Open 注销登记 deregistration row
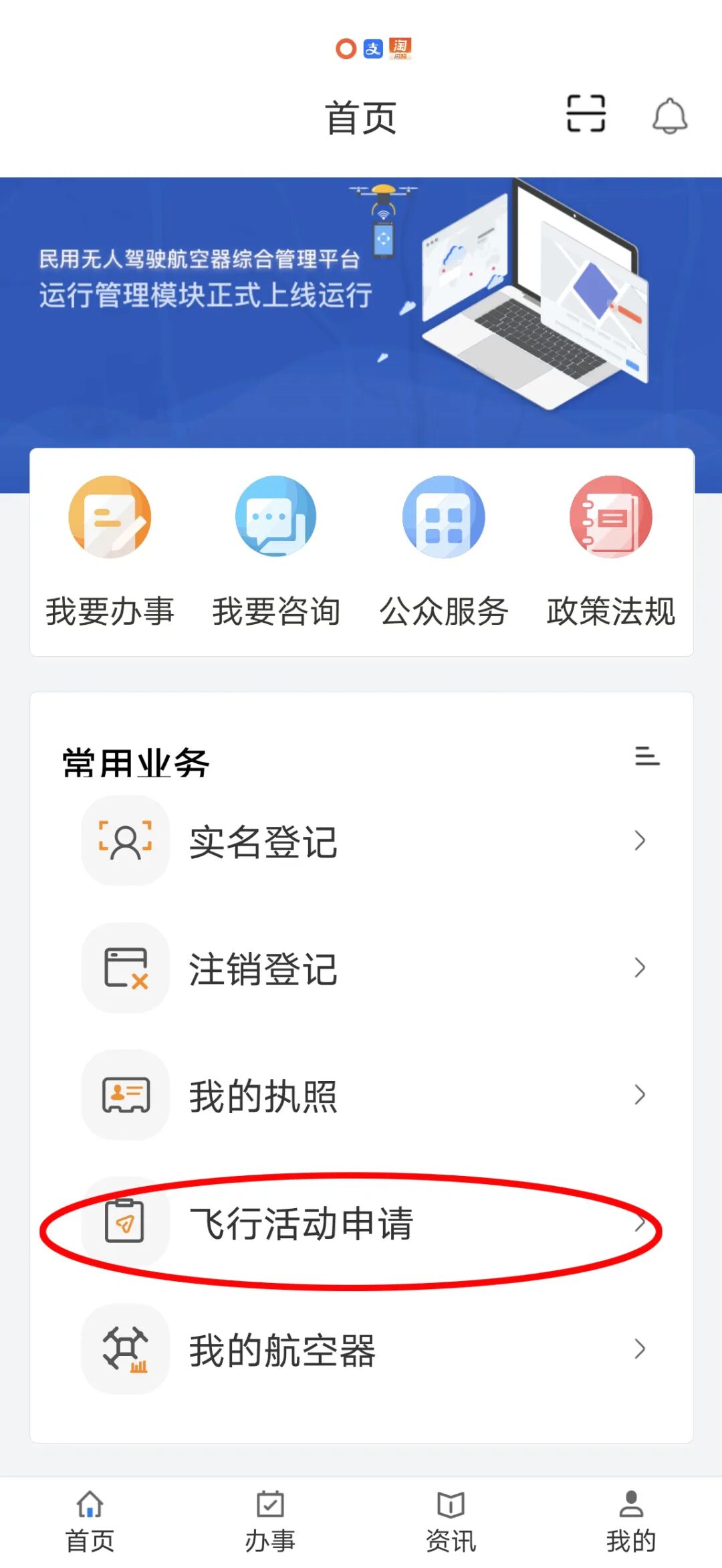Viewport: 722px width, 1568px height. pyautogui.click(x=361, y=968)
